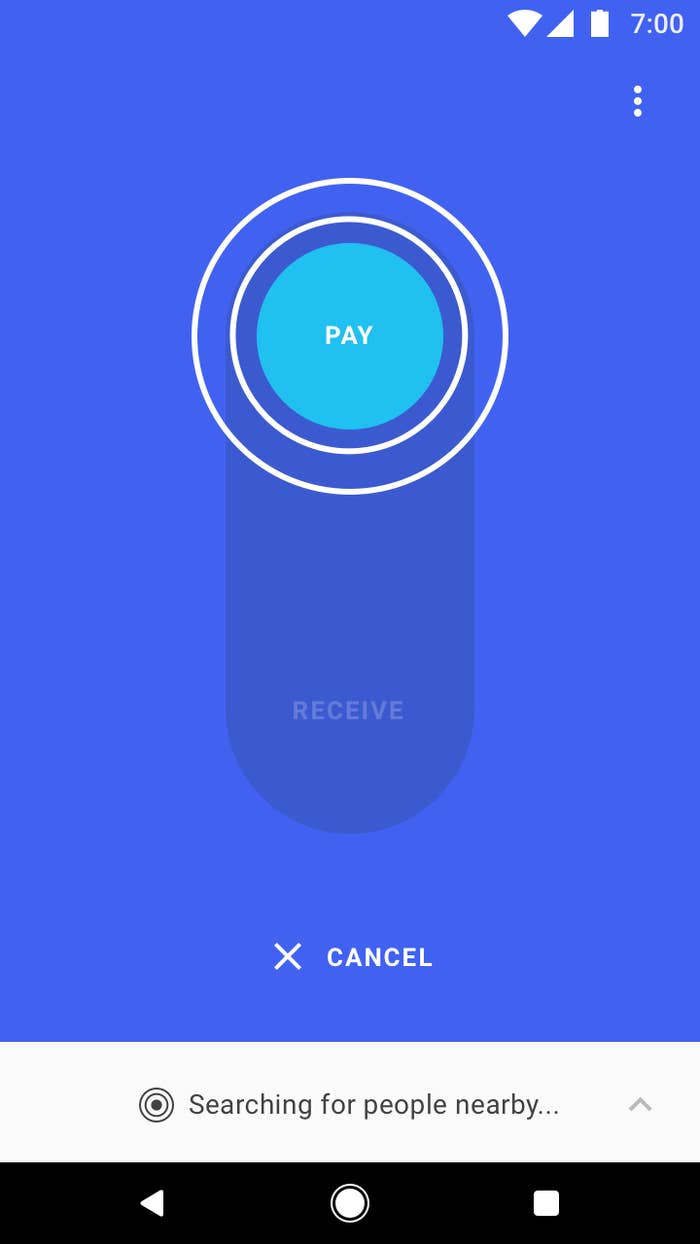Go to the system home screen

coord(350,1203)
